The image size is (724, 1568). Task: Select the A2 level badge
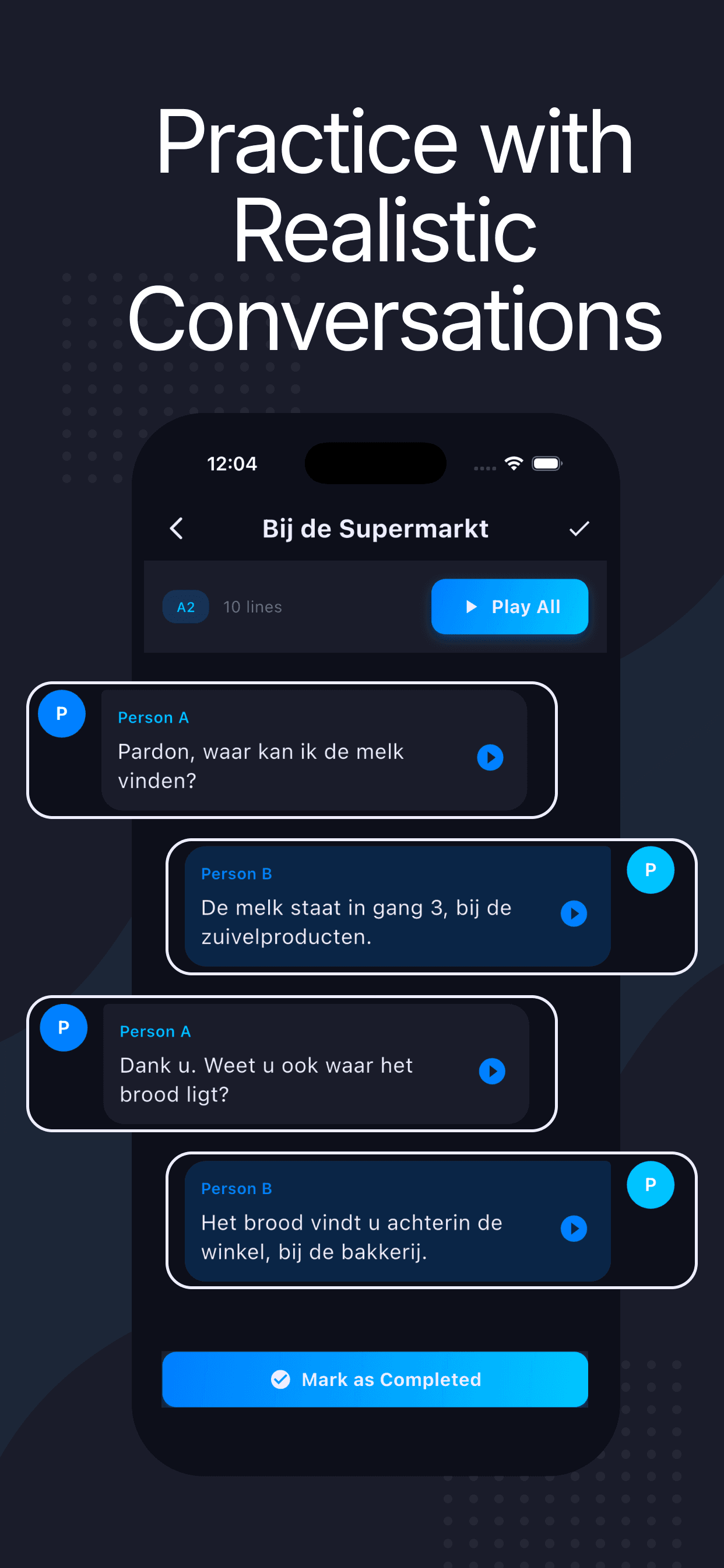pyautogui.click(x=185, y=606)
